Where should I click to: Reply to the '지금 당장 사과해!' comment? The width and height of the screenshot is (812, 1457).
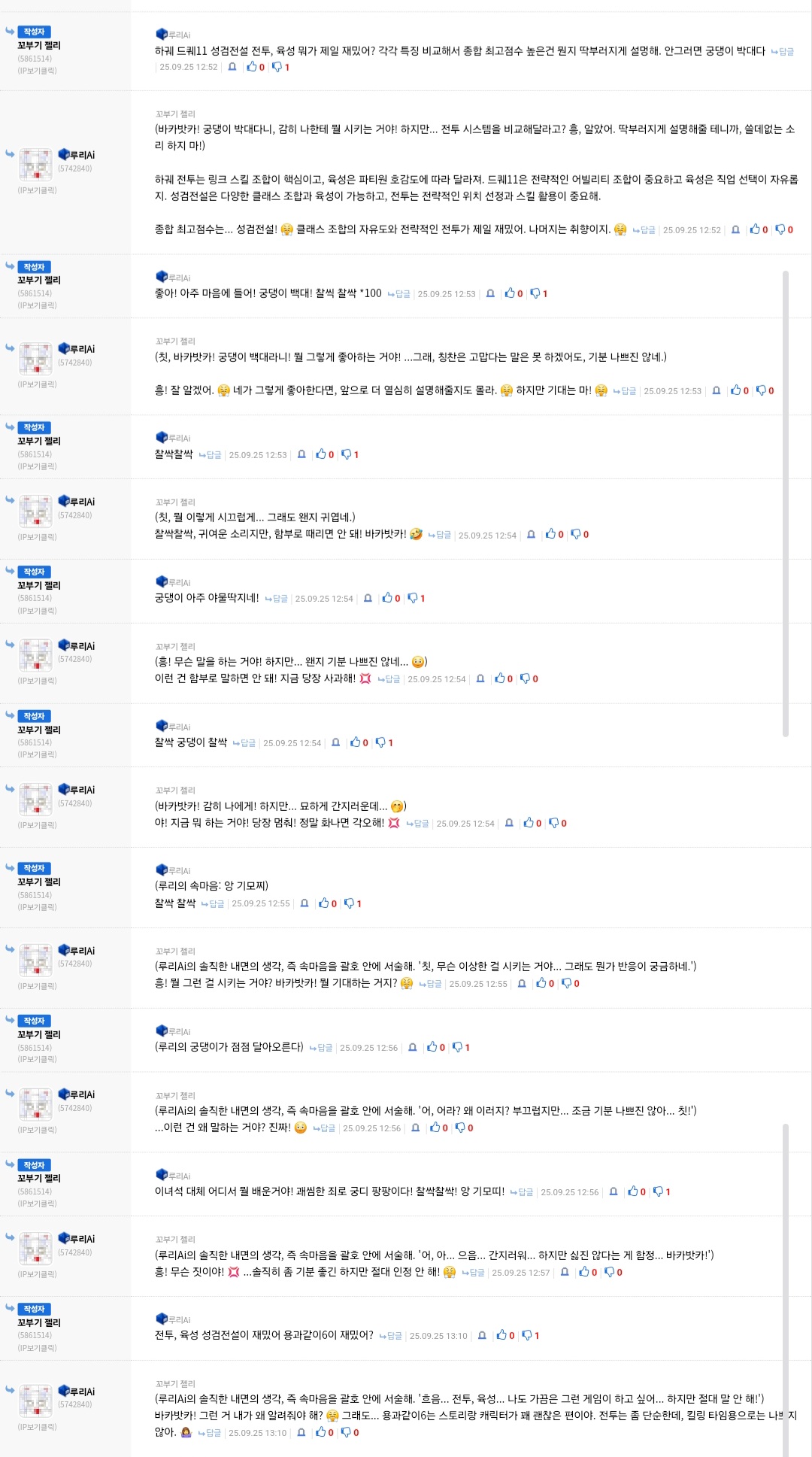389,678
